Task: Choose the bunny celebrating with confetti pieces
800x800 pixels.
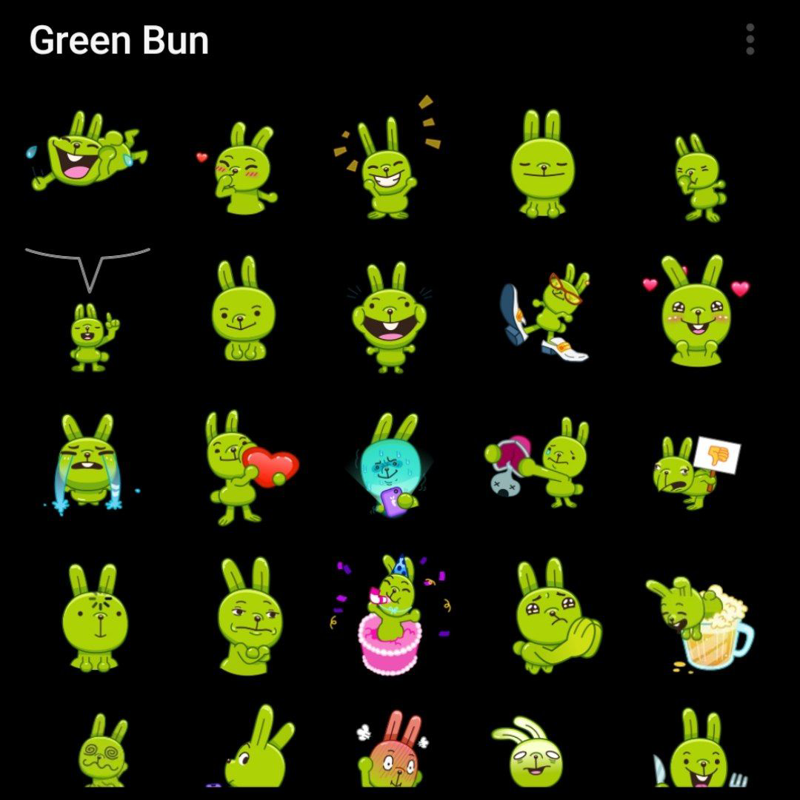Action: [388, 160]
